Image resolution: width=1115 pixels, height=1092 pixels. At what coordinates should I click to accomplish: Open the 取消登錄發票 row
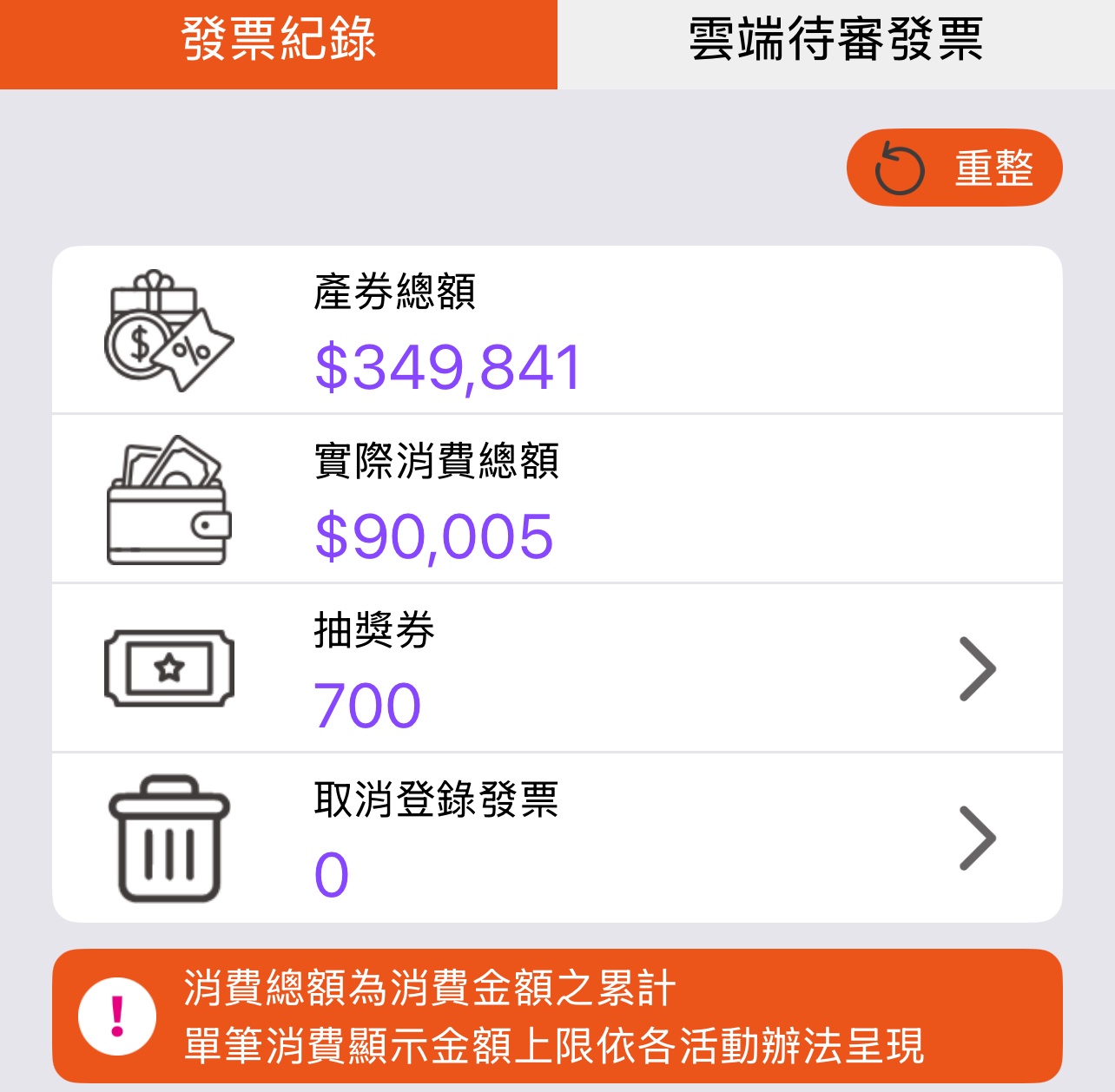tap(557, 838)
